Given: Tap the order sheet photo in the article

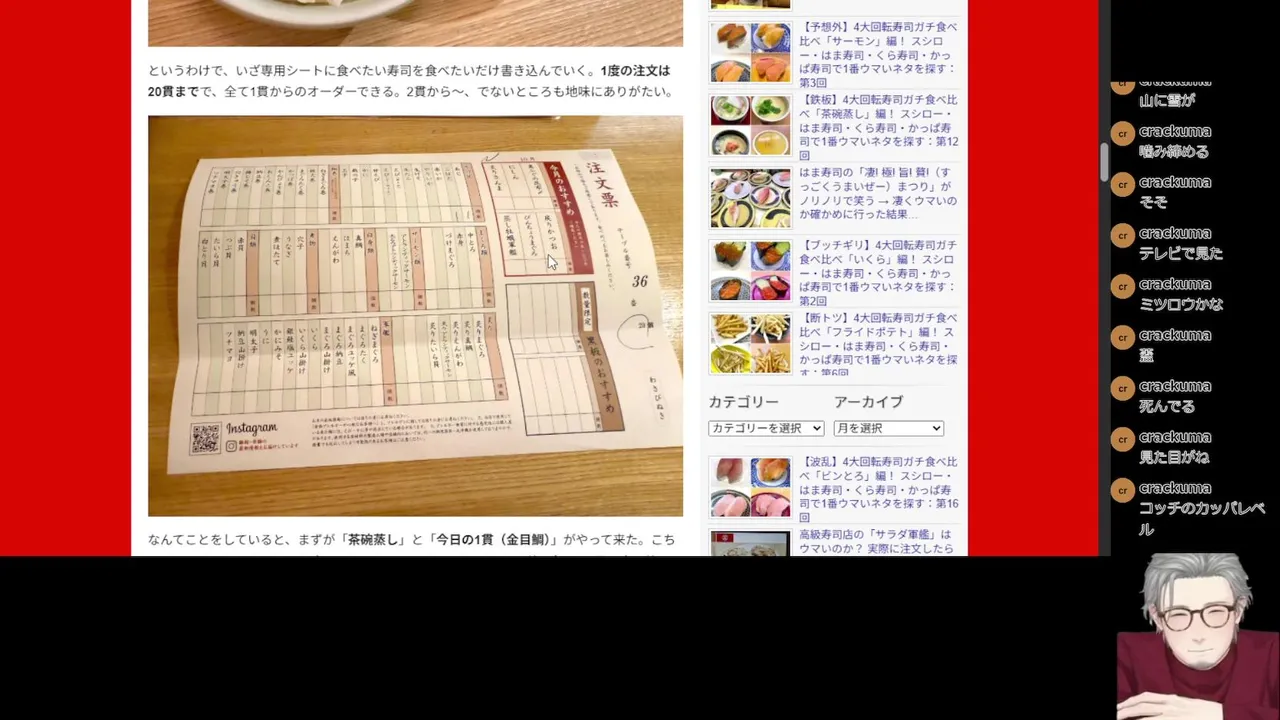Looking at the screenshot, I should tap(415, 315).
